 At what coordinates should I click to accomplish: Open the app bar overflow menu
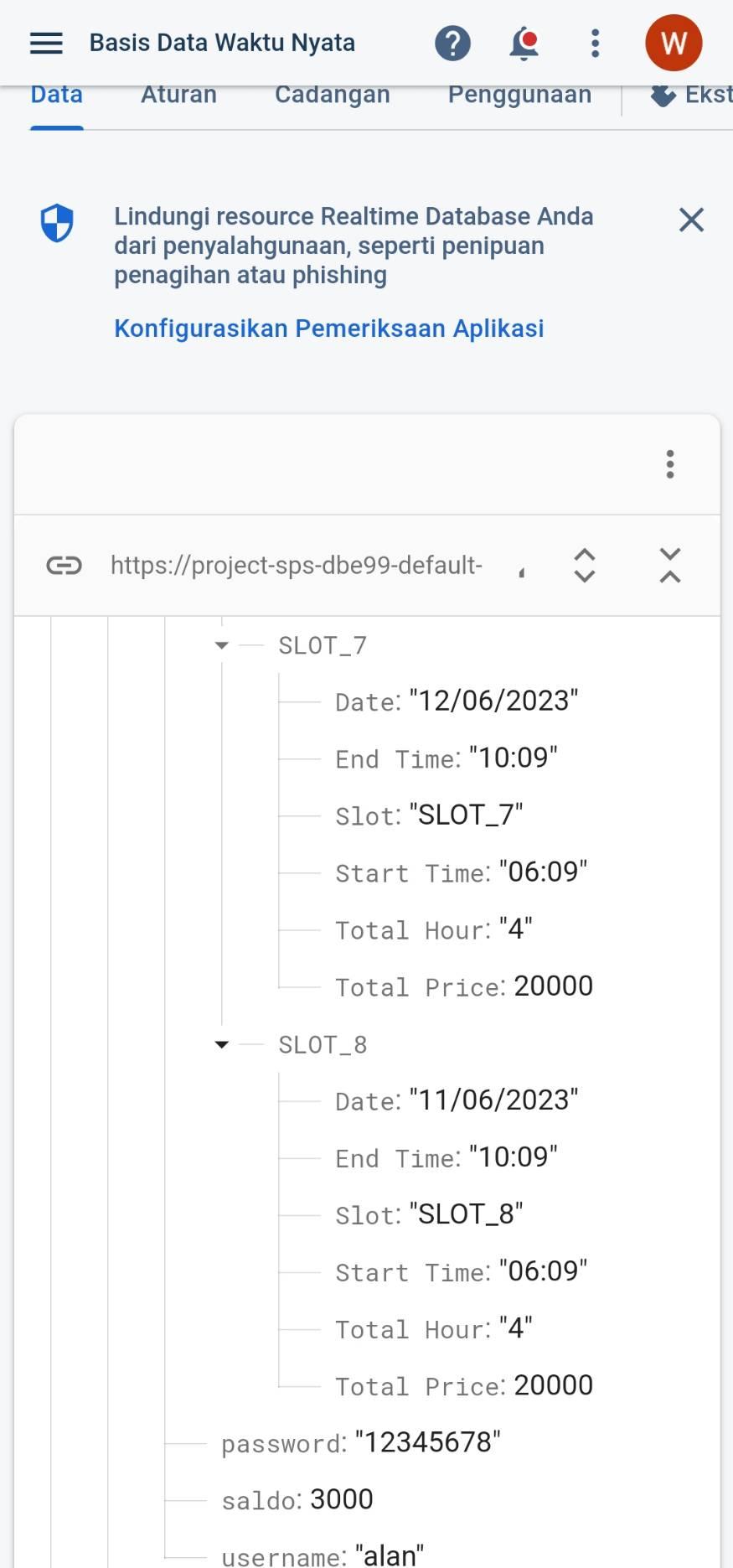coord(595,43)
